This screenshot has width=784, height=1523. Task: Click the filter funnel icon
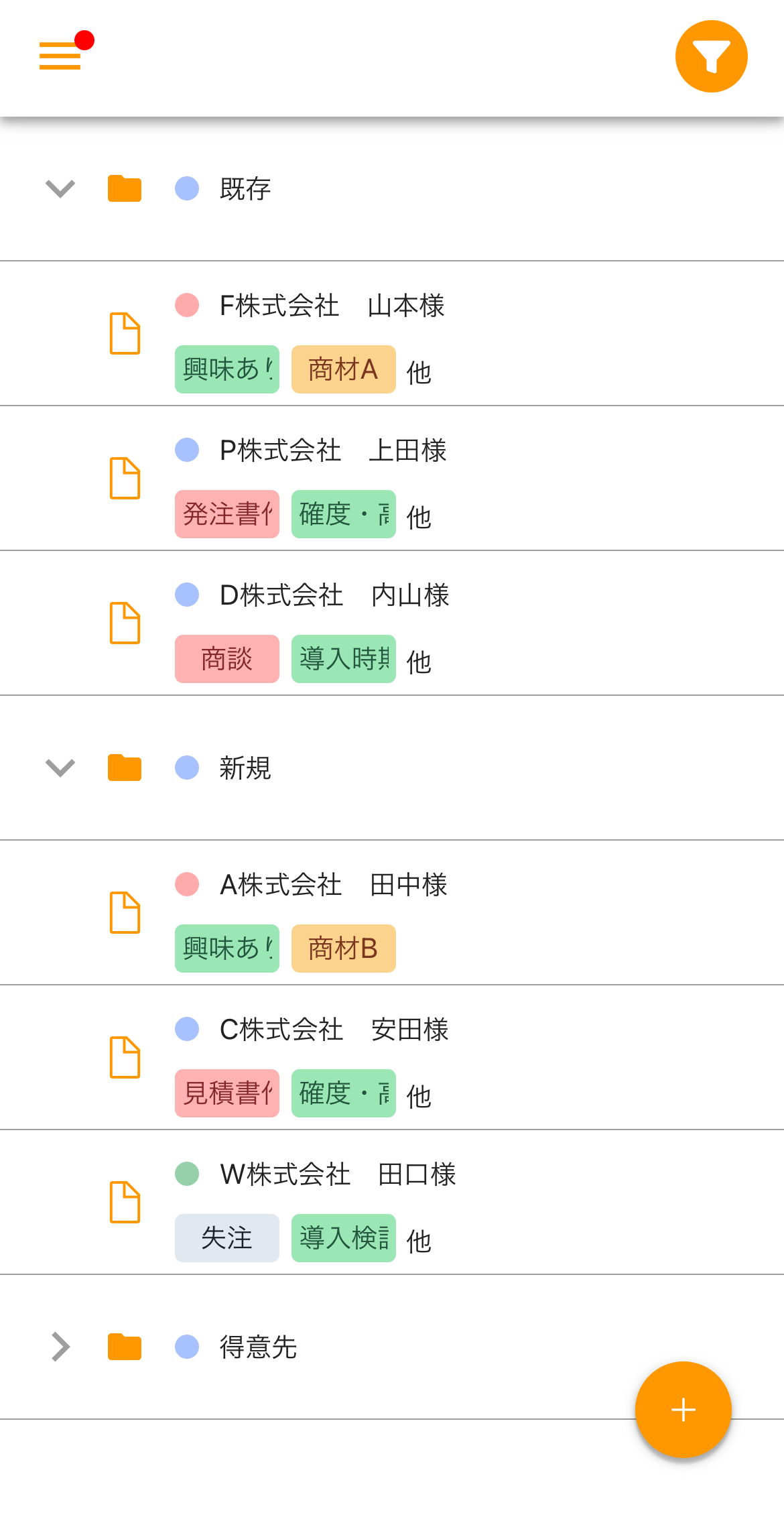tap(711, 55)
